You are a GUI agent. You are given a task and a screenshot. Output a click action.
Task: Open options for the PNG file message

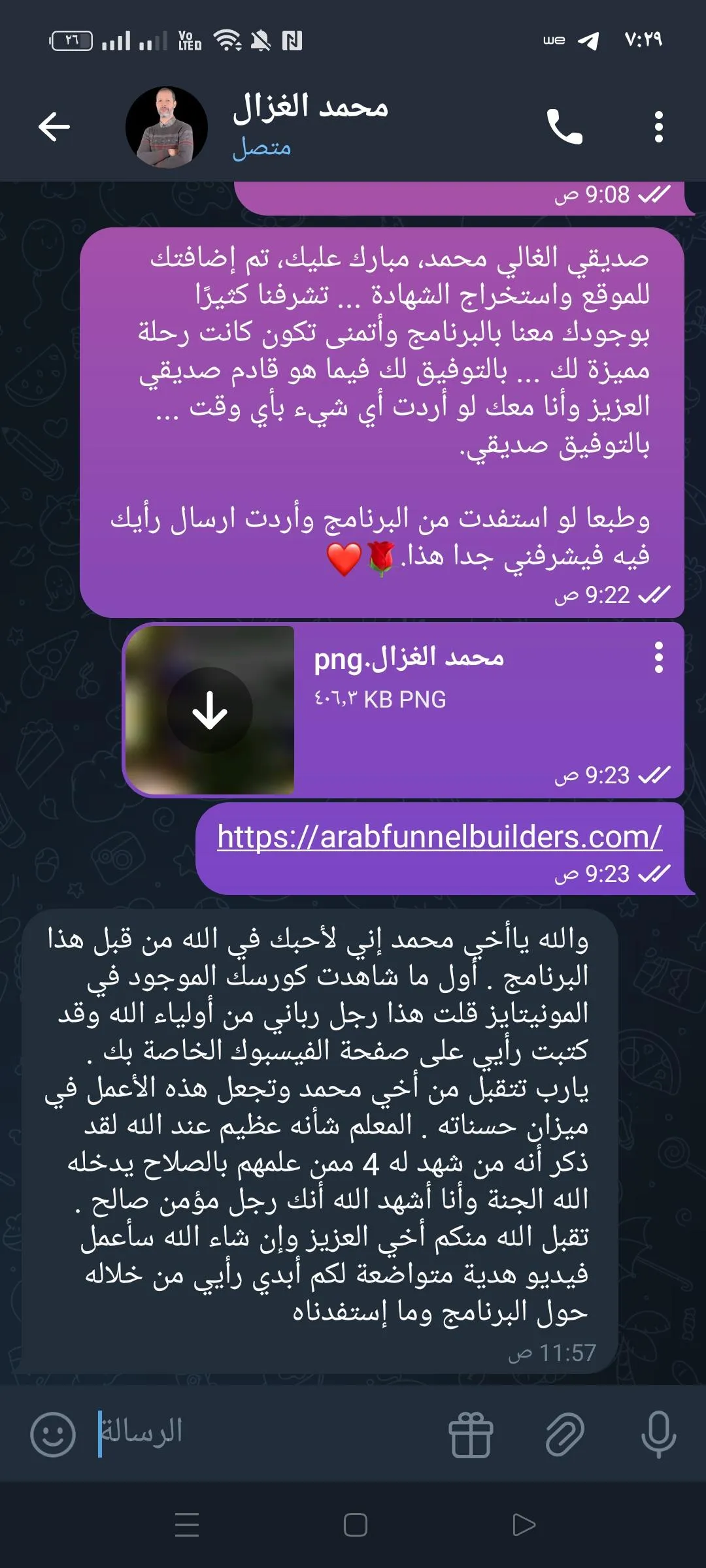(659, 657)
